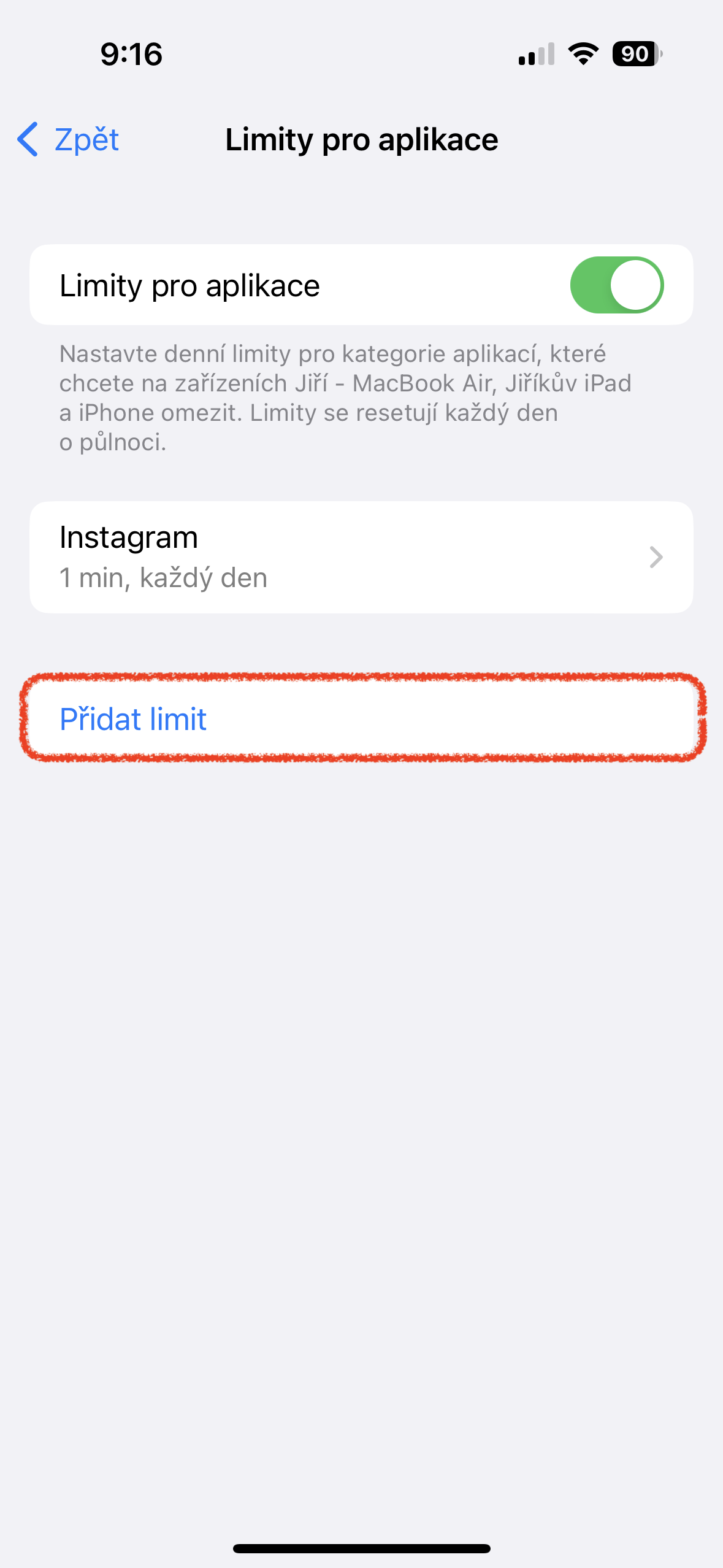Disable the Limity pro aplikace switch
This screenshot has height=1568, width=723.
point(616,285)
